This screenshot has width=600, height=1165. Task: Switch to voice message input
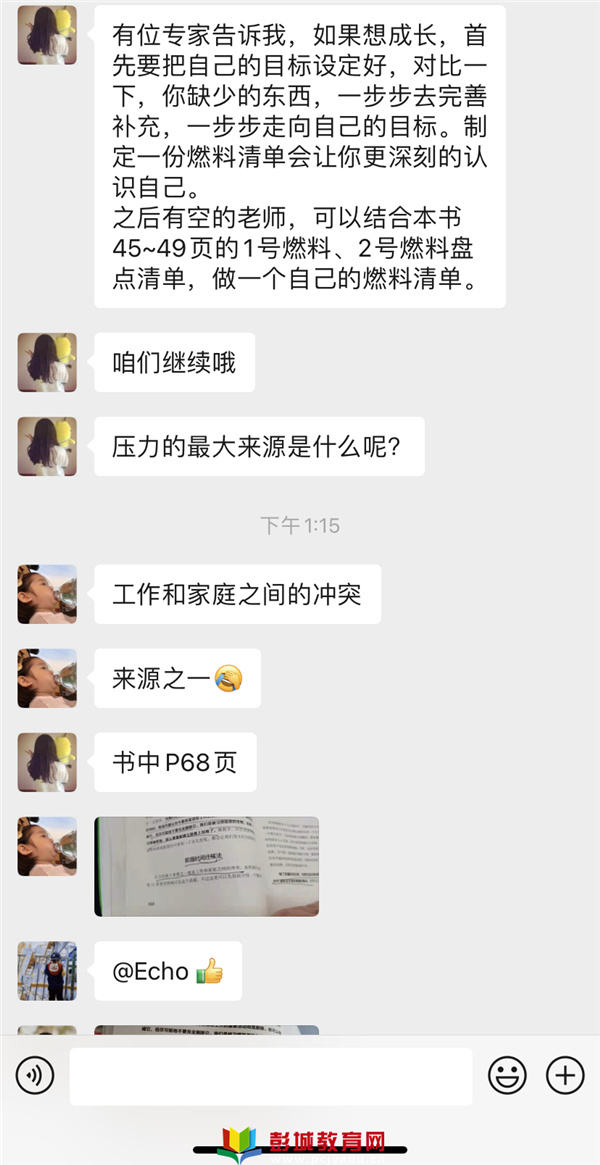tap(35, 1076)
